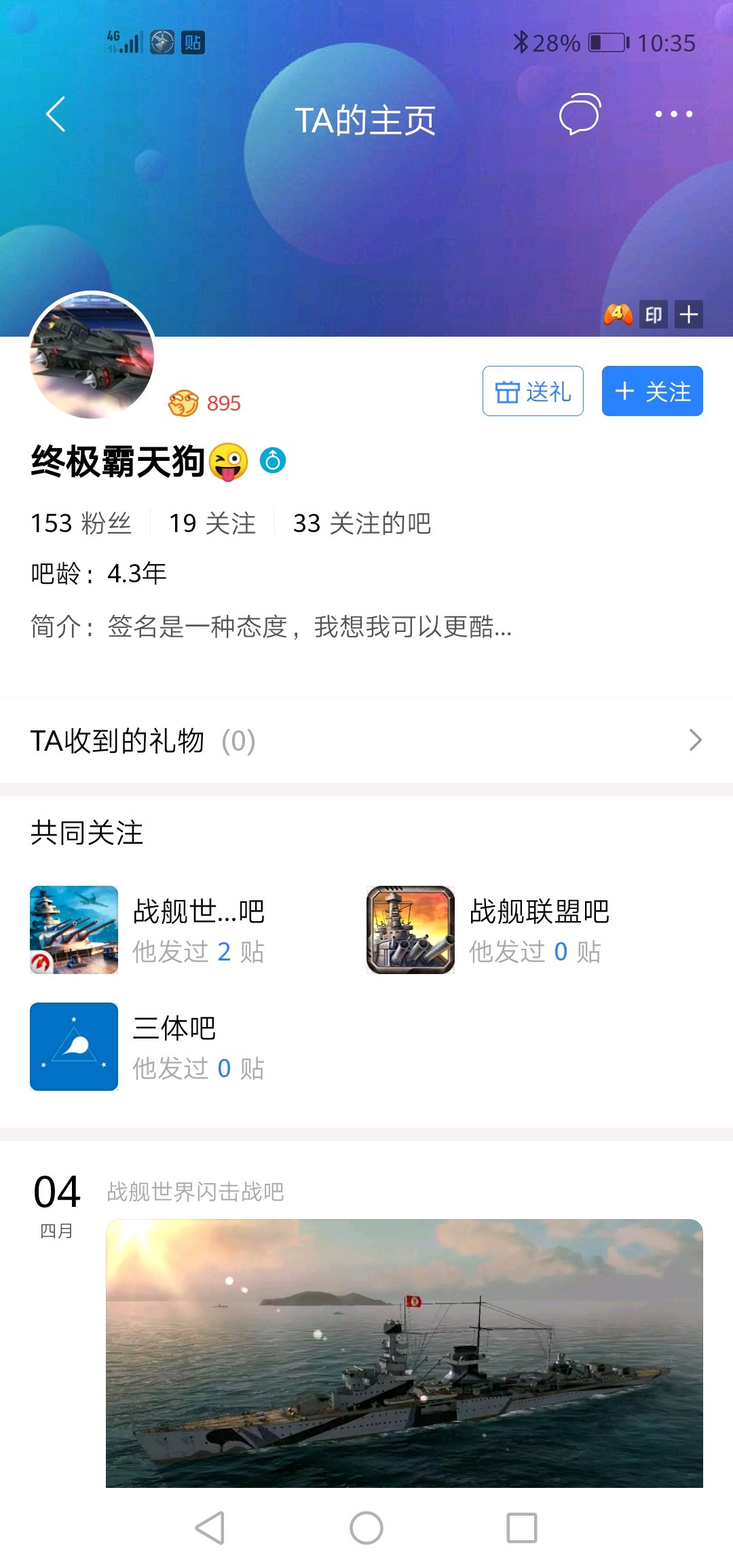
Task: Tap the 印 badge icon
Action: click(x=654, y=314)
